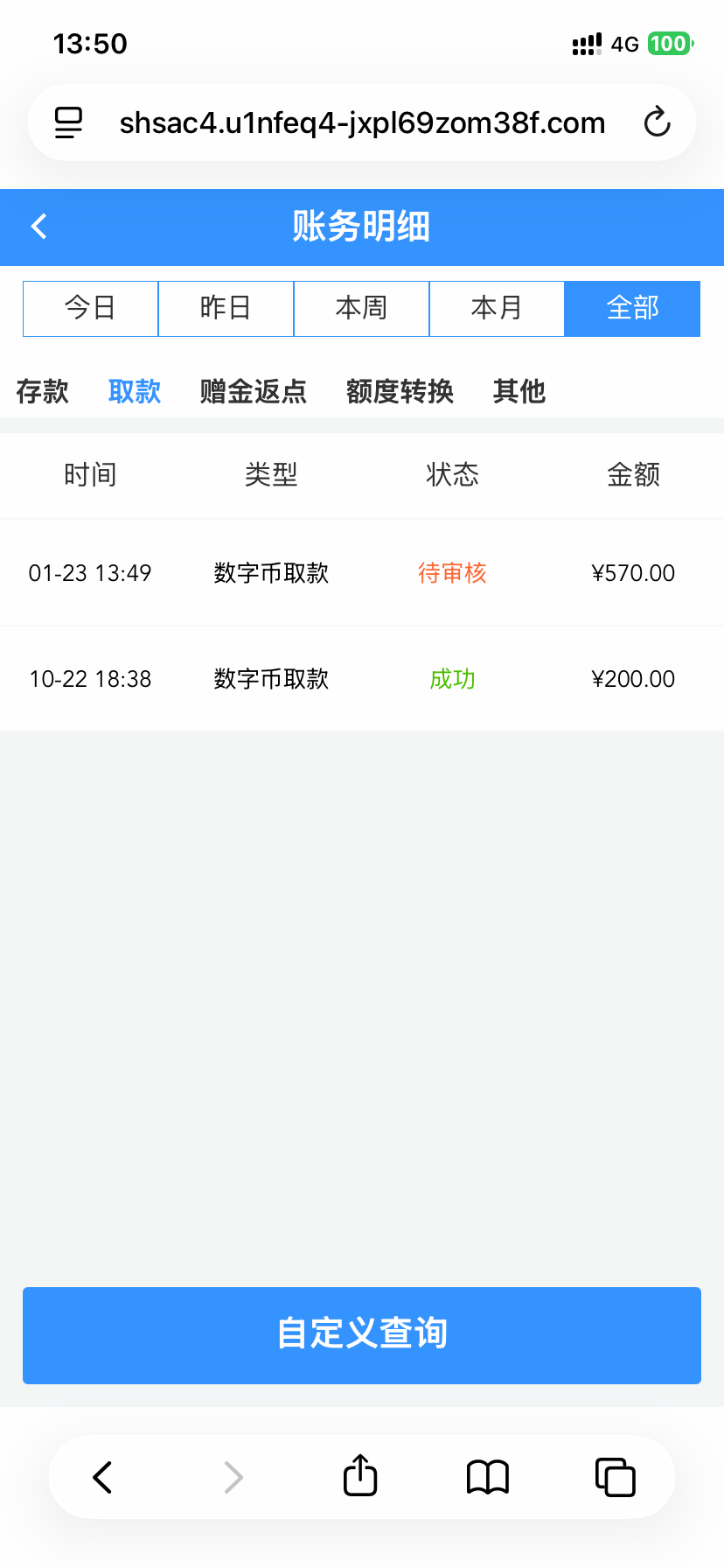Share this page from the browser toolbar
724x1568 pixels.
click(x=360, y=1477)
